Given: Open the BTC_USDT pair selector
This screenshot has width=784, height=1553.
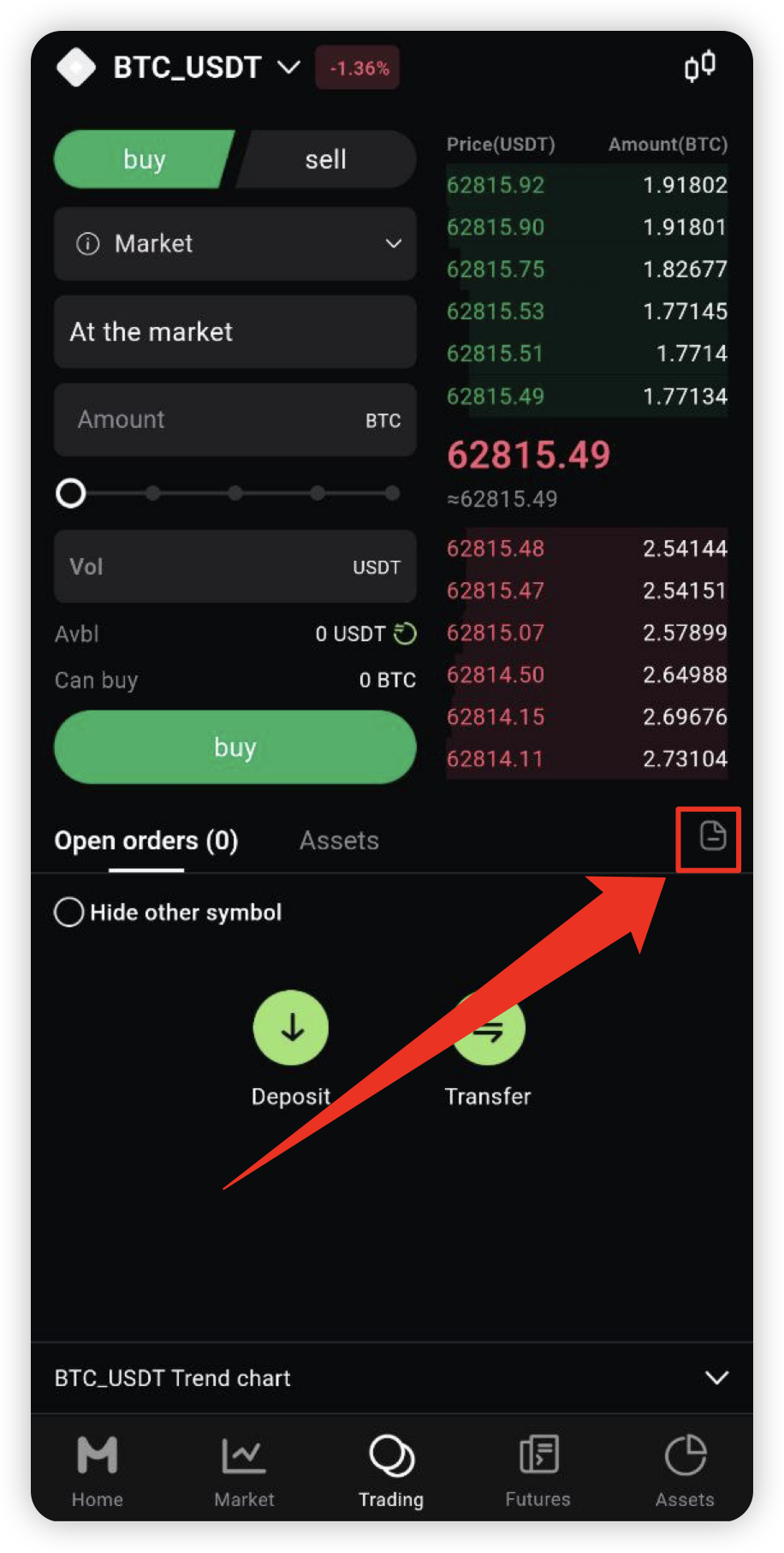Looking at the screenshot, I should 205,68.
